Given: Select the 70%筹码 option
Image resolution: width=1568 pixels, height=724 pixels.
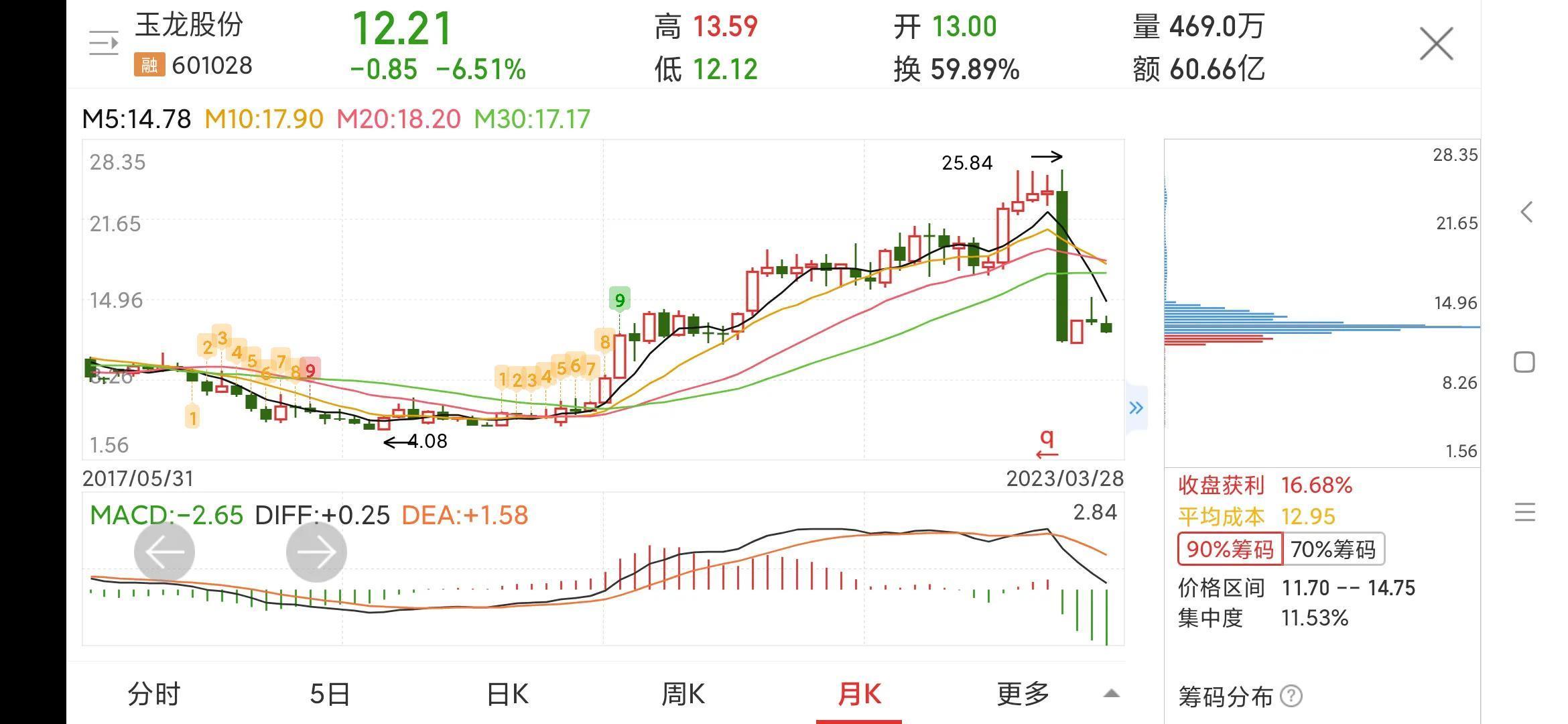Looking at the screenshot, I should click(1333, 550).
